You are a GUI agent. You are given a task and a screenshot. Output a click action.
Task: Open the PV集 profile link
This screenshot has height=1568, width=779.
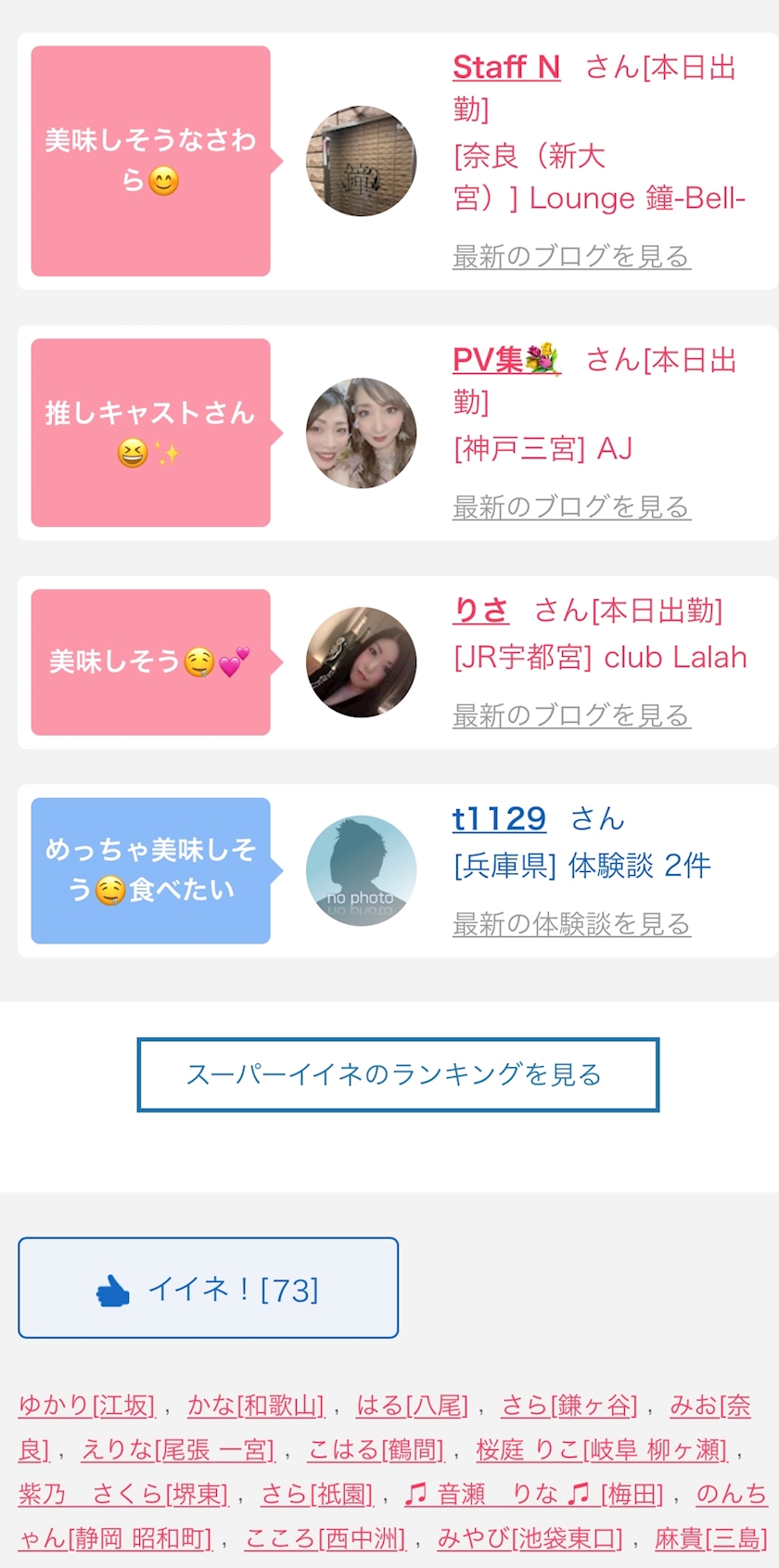(x=506, y=360)
